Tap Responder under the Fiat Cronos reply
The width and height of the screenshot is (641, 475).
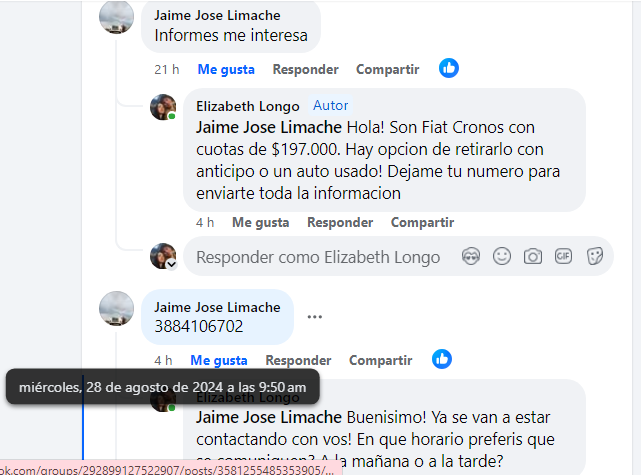tap(340, 222)
